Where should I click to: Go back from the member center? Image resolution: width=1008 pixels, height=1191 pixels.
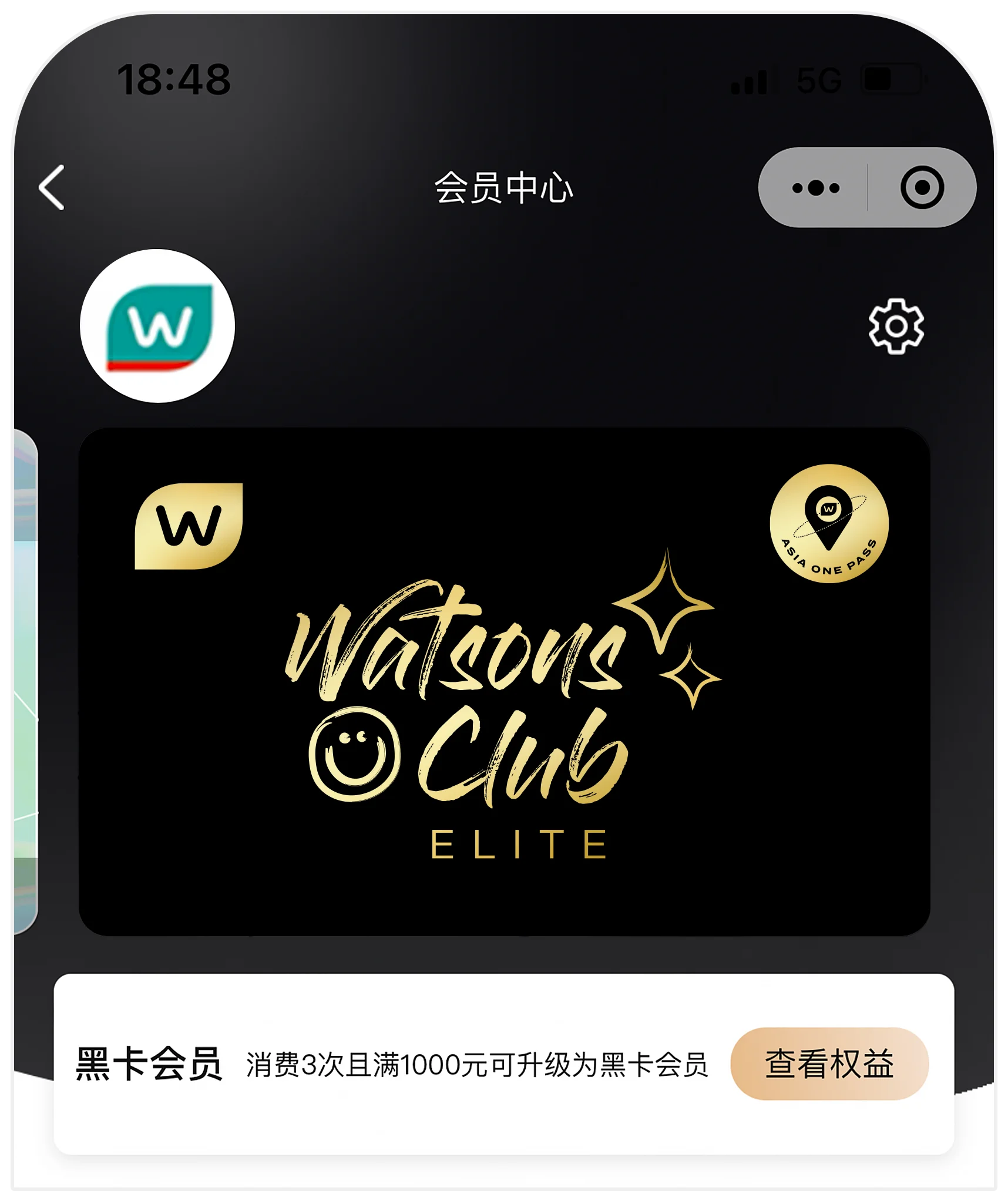[52, 187]
